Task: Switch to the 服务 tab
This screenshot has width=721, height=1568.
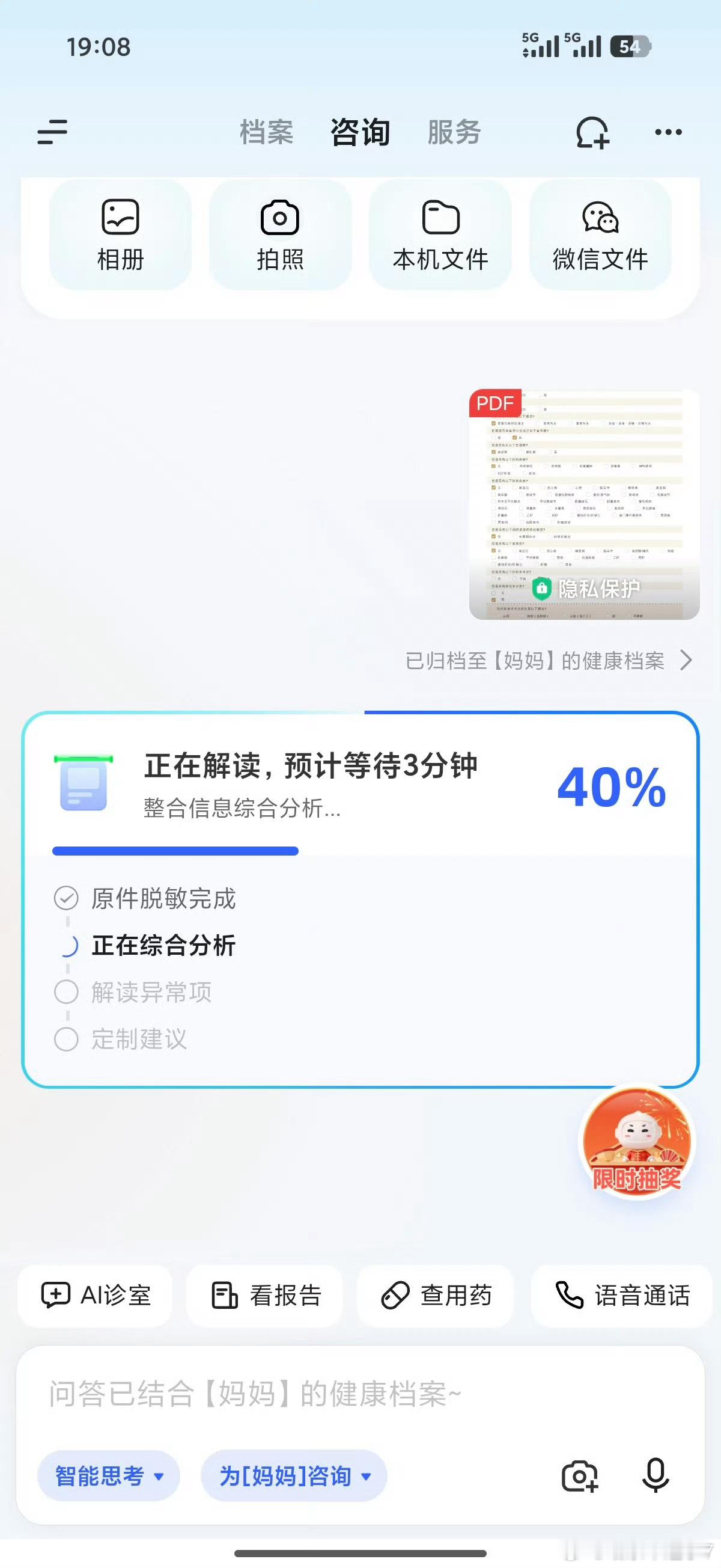Action: (x=454, y=132)
